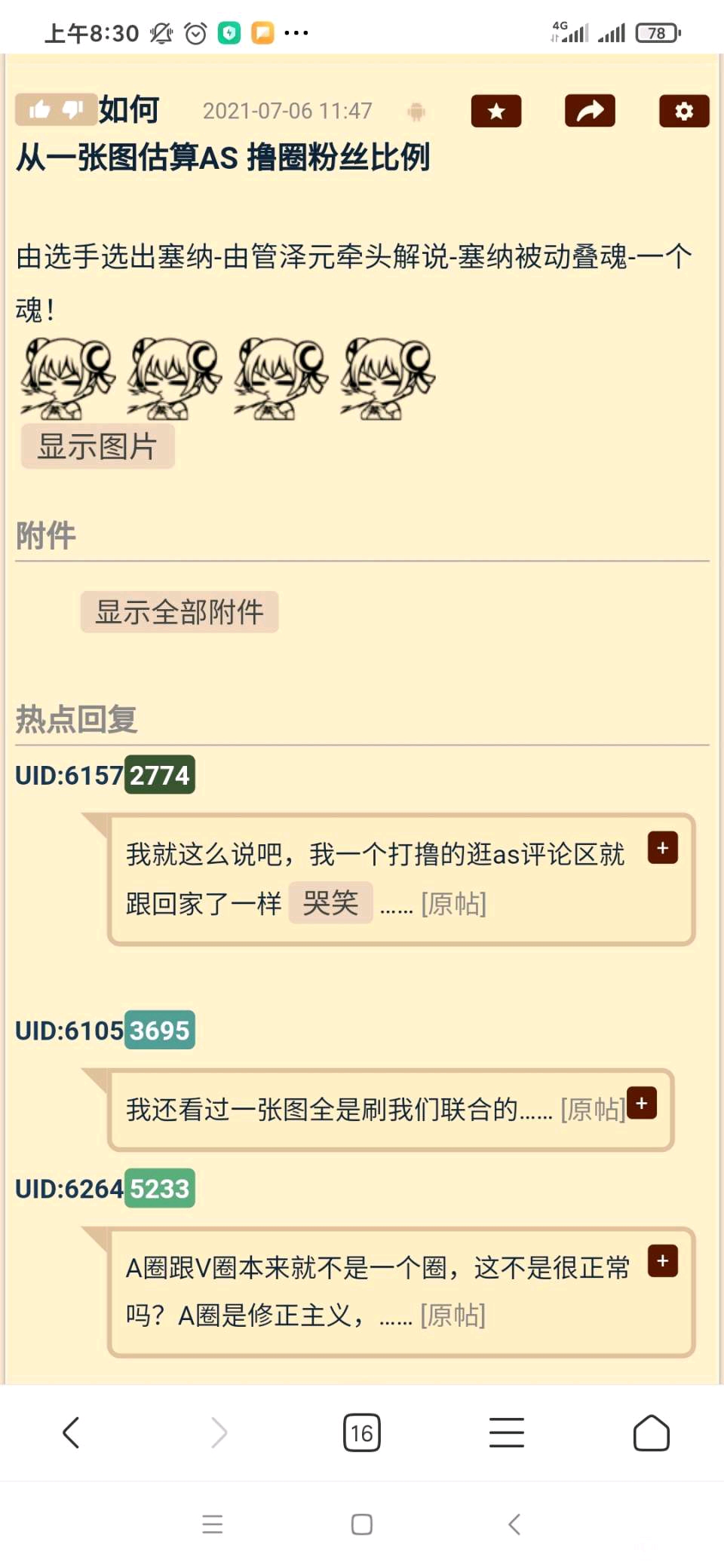
Task: Open profile of UID:61572774
Action: click(105, 775)
